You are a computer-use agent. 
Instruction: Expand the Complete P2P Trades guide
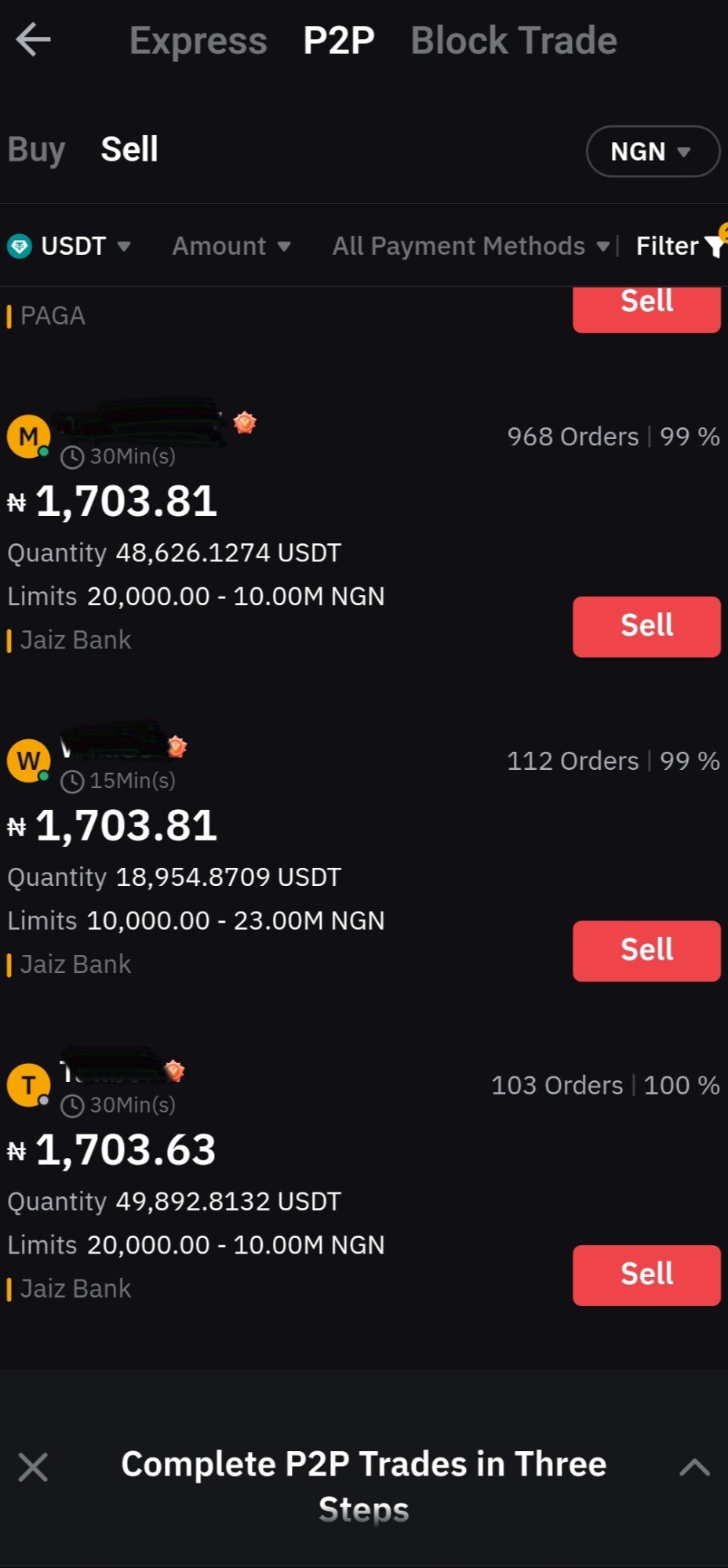coord(694,1467)
